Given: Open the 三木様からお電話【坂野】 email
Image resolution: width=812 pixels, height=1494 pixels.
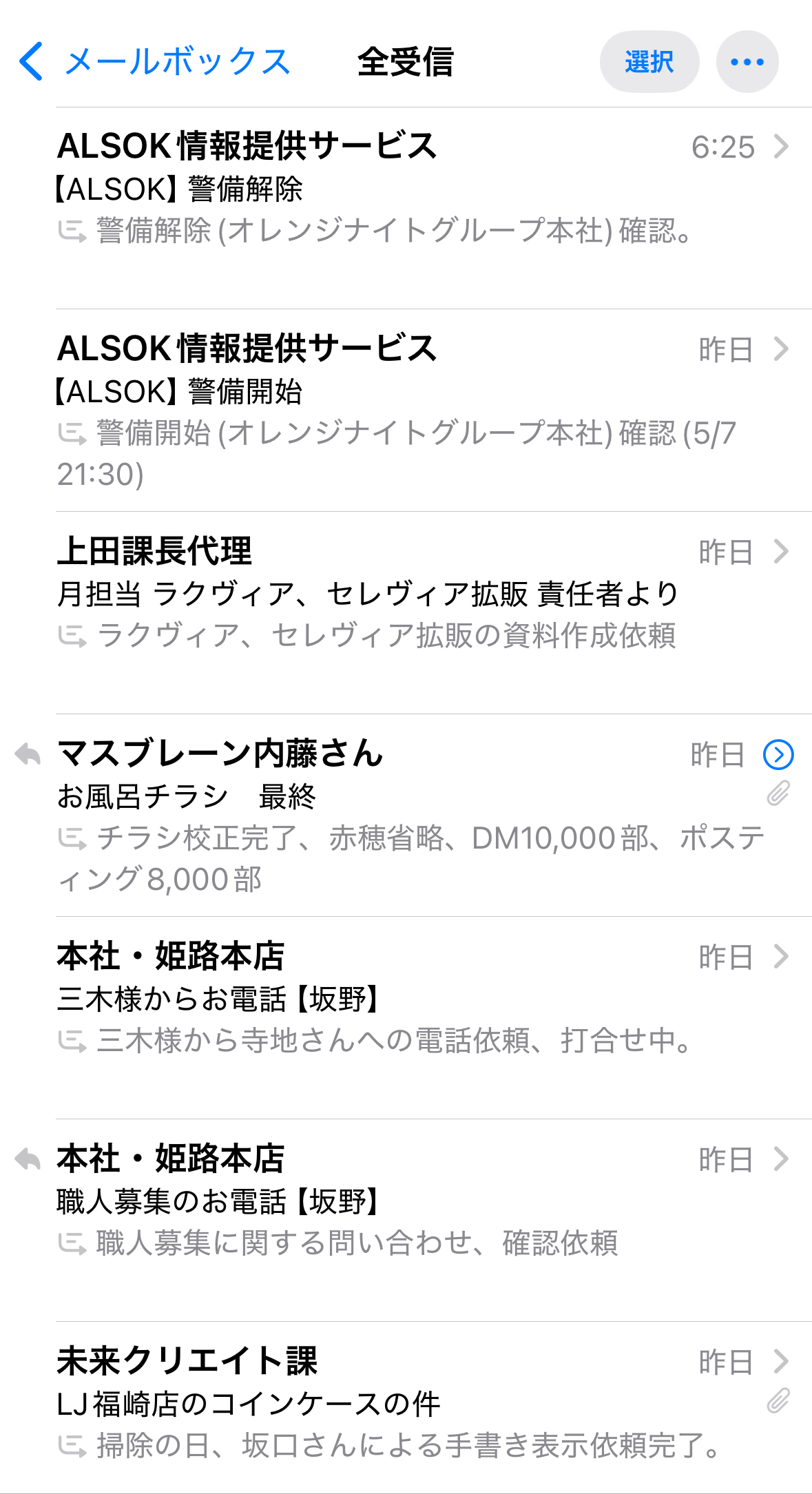Looking at the screenshot, I should 406,1018.
